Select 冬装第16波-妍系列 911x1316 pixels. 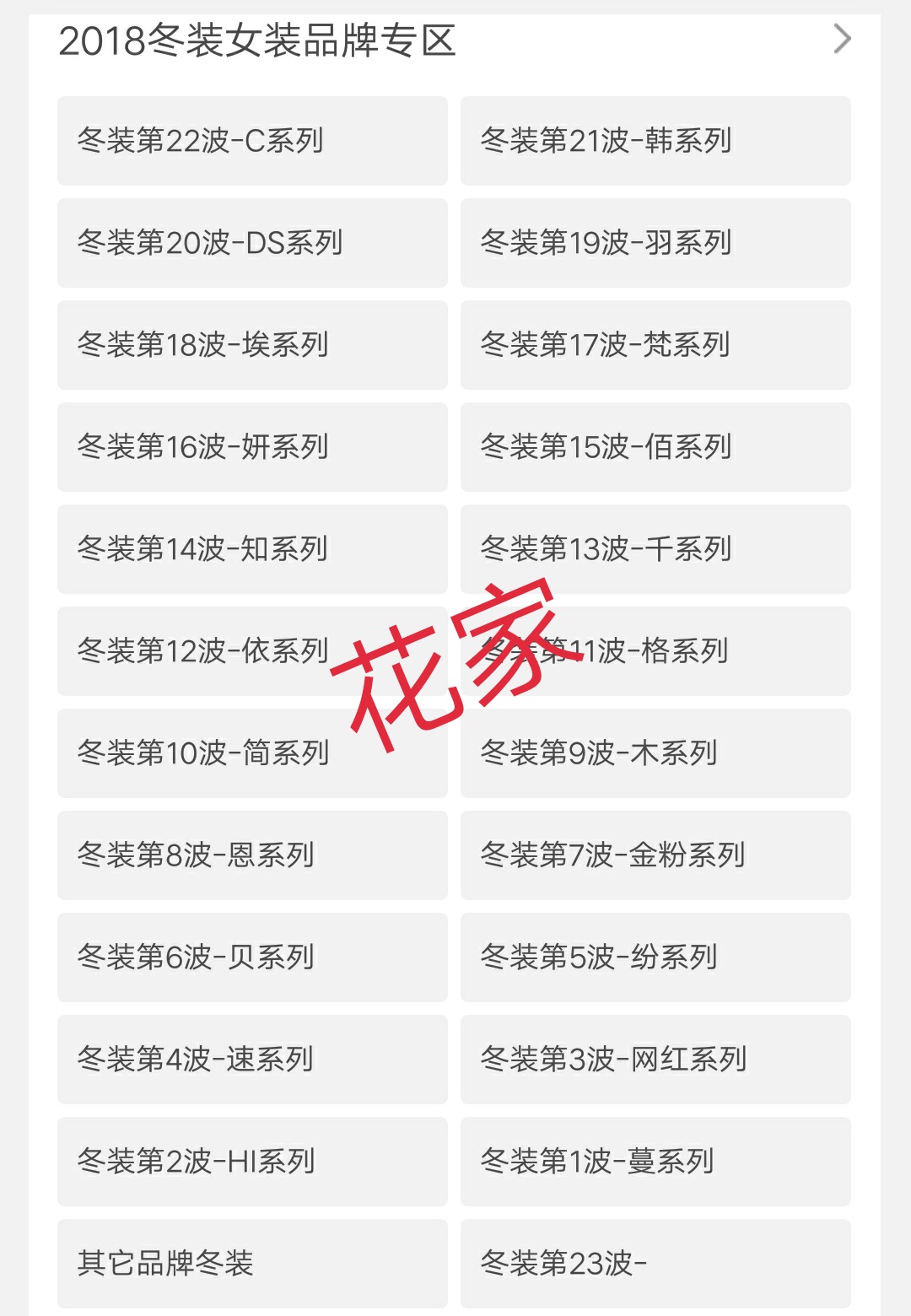pyautogui.click(x=251, y=448)
